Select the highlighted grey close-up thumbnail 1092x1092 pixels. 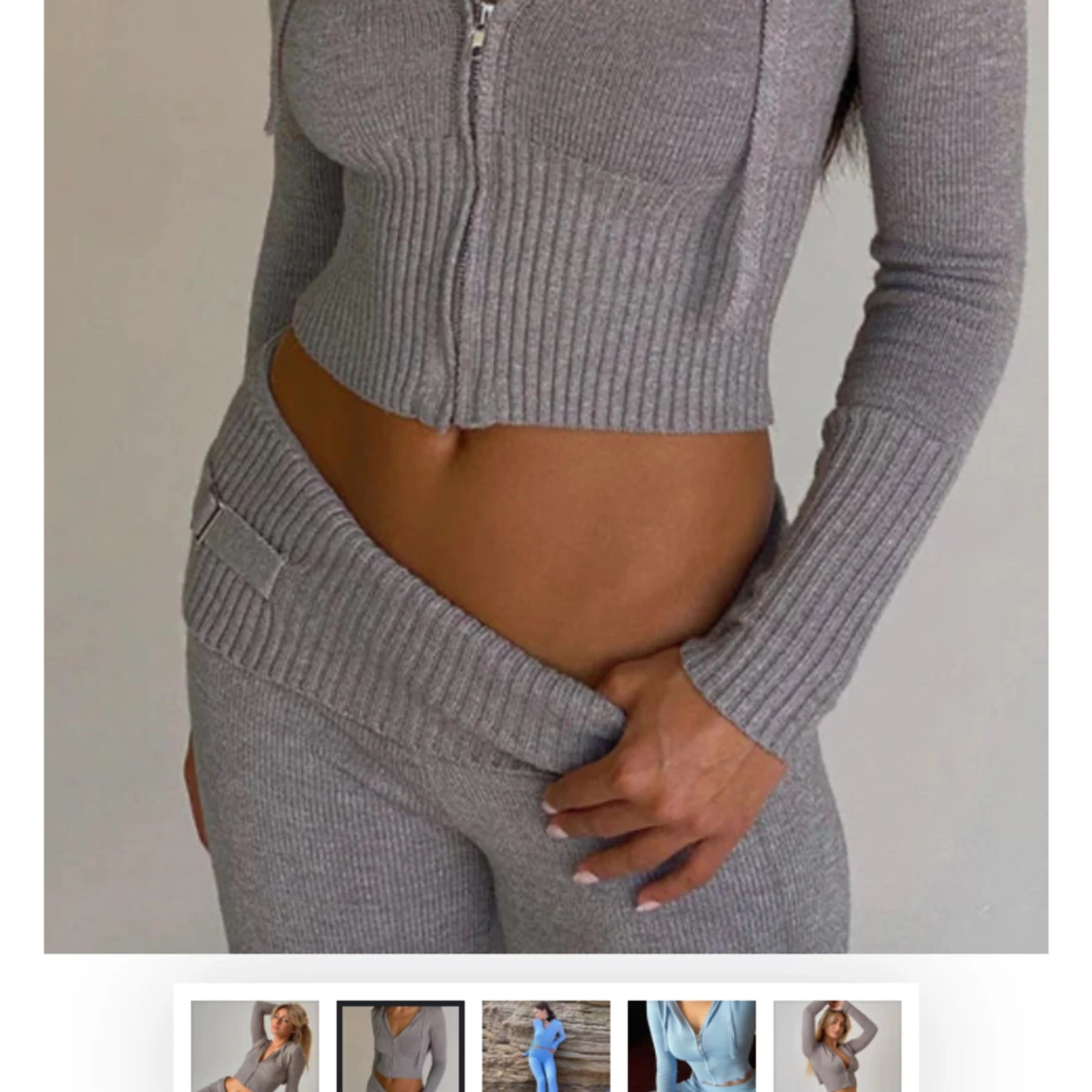(400, 1046)
